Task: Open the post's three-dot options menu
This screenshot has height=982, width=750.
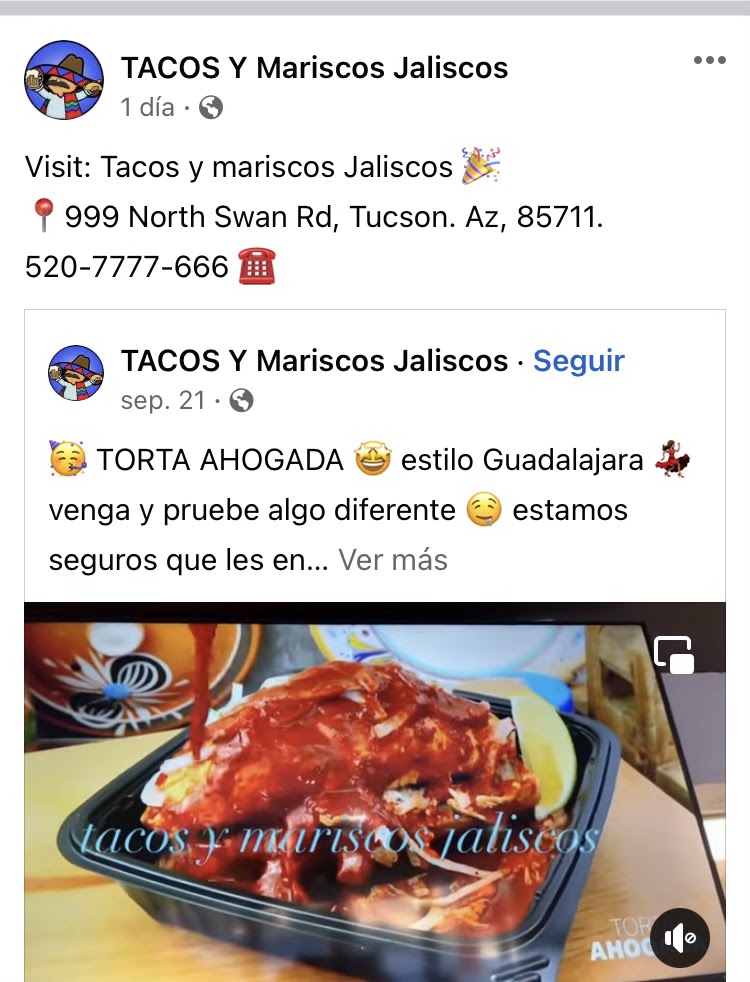Action: pos(709,60)
